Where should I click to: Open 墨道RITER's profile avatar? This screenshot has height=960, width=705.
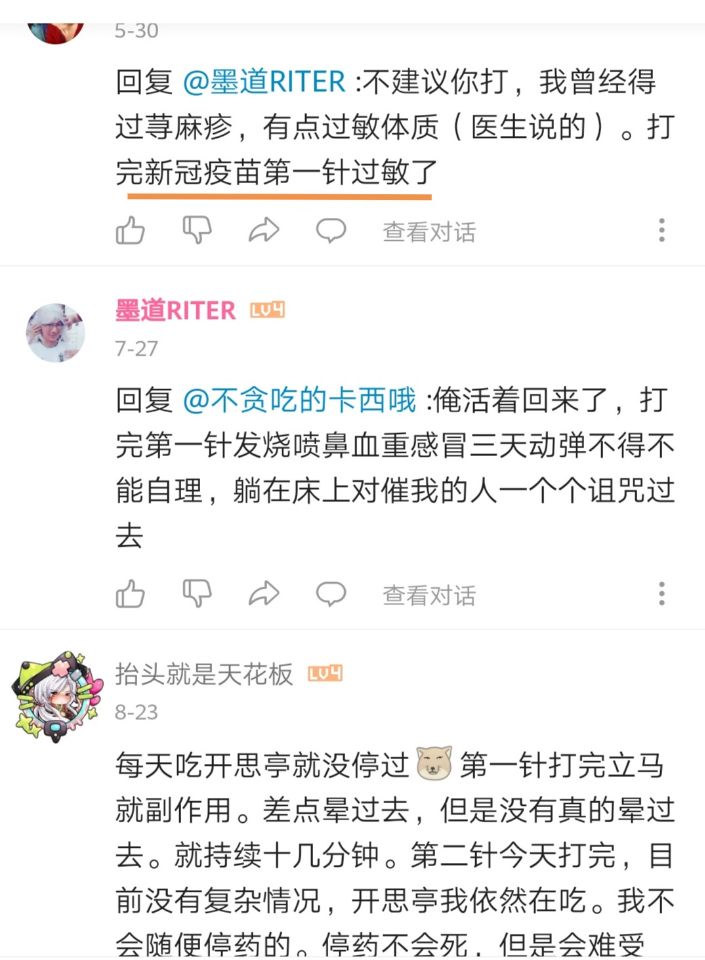click(55, 333)
